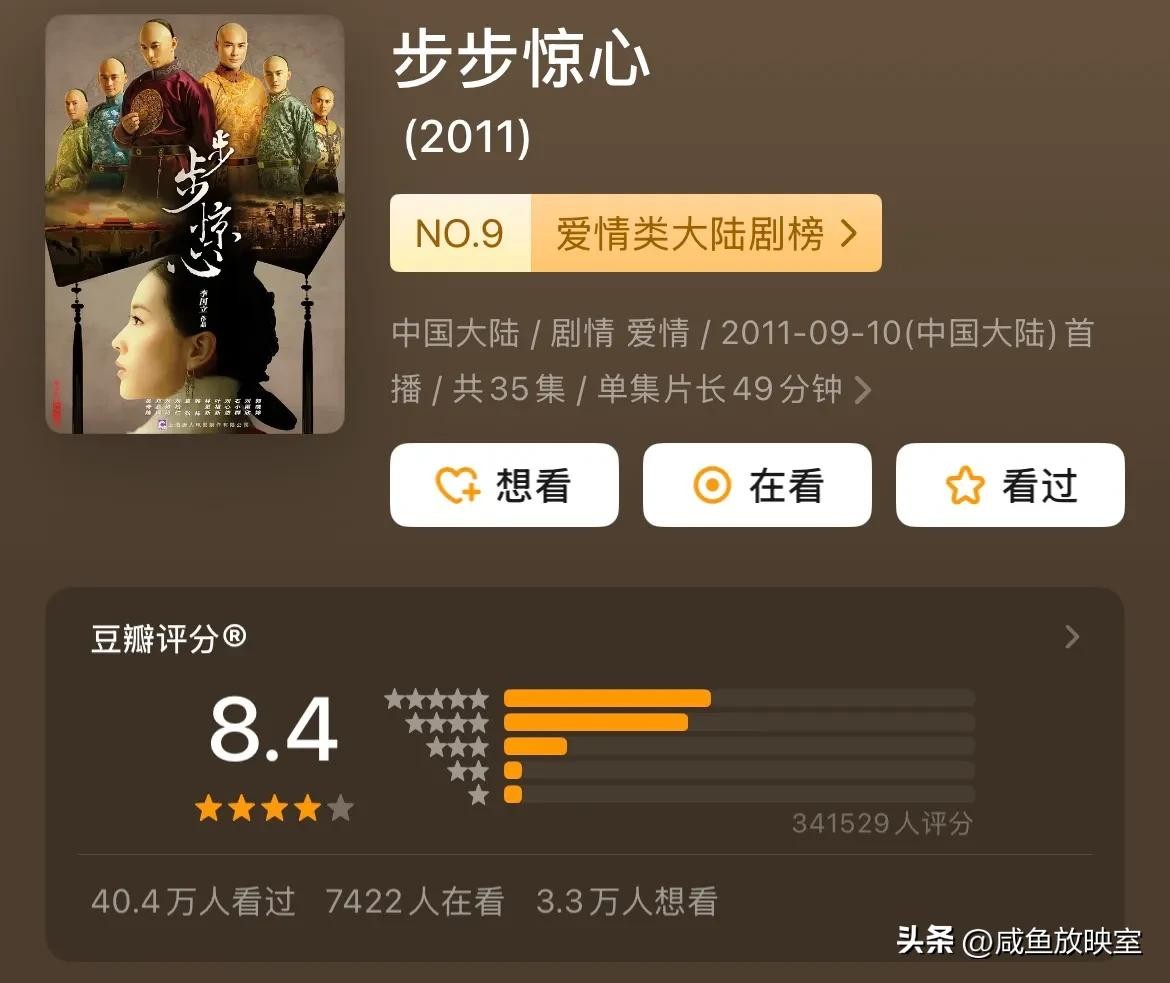Mark the show as 看过
1170x983 pixels.
click(1010, 485)
